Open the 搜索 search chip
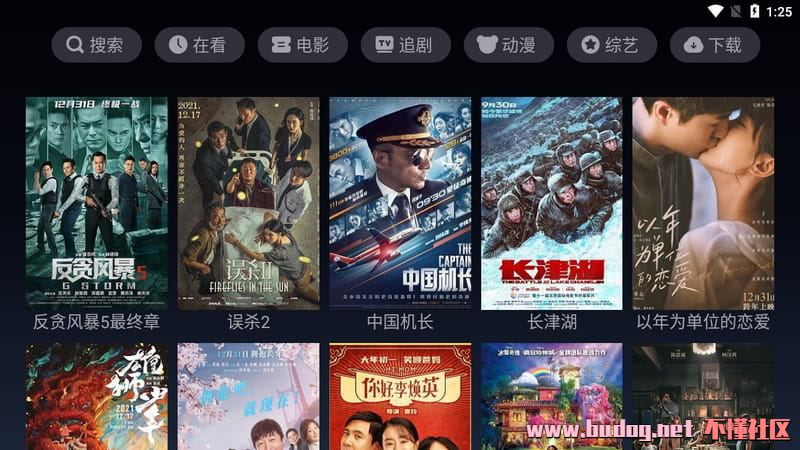800x450 pixels. (96, 45)
